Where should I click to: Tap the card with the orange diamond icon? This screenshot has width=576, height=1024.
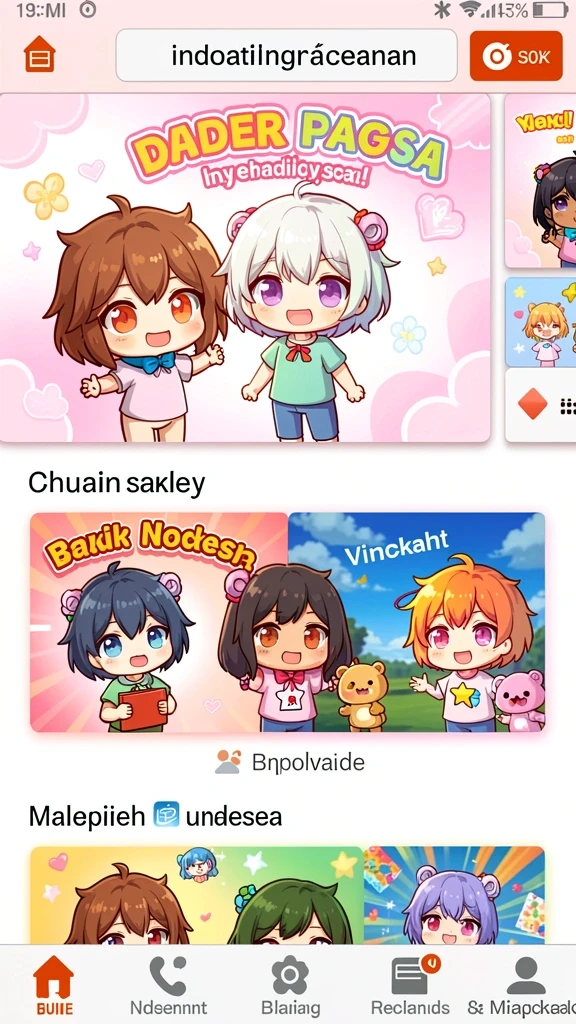(x=541, y=405)
